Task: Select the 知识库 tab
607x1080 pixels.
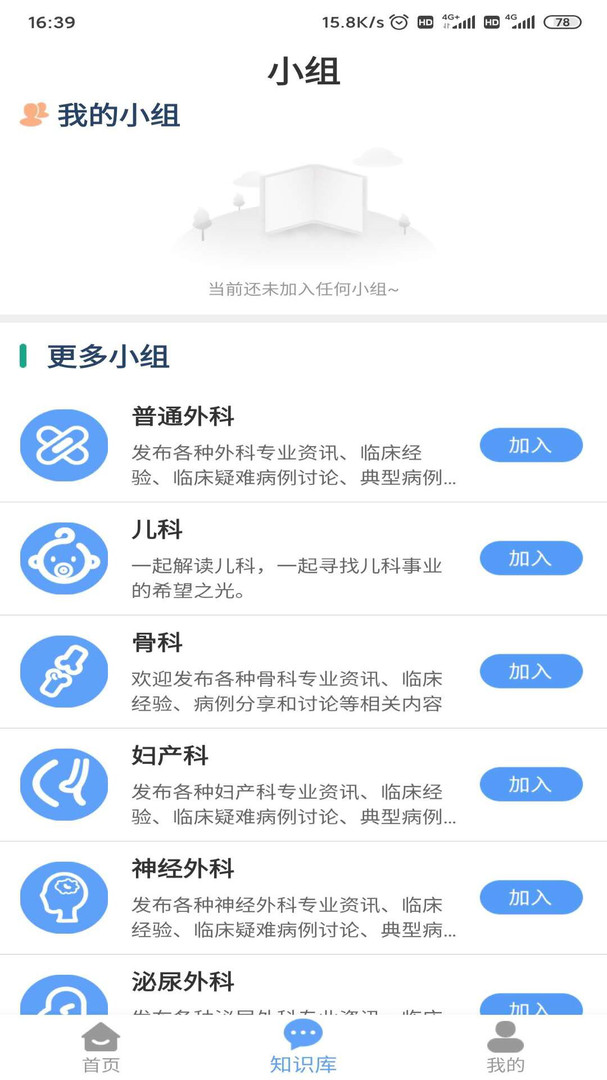Action: tap(303, 1047)
